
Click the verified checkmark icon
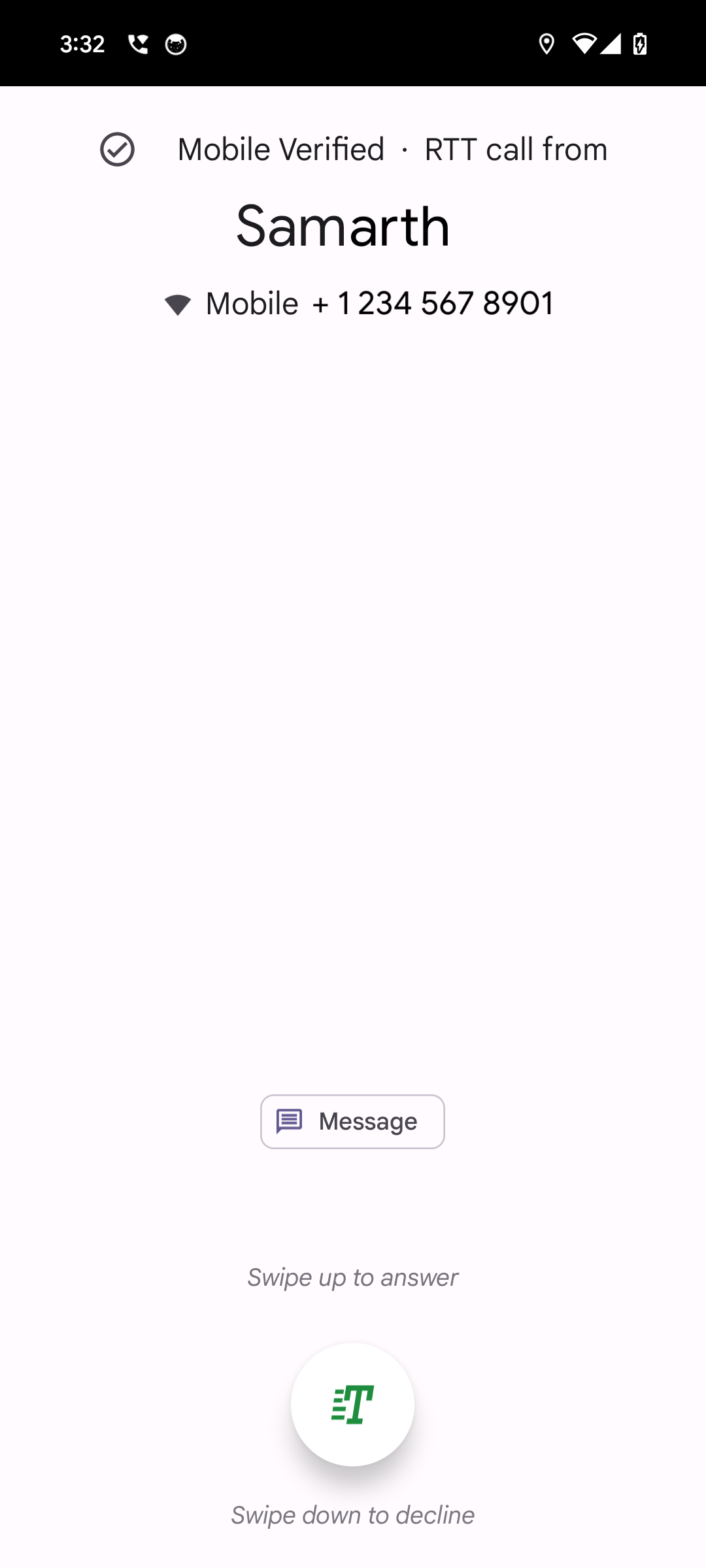point(118,149)
